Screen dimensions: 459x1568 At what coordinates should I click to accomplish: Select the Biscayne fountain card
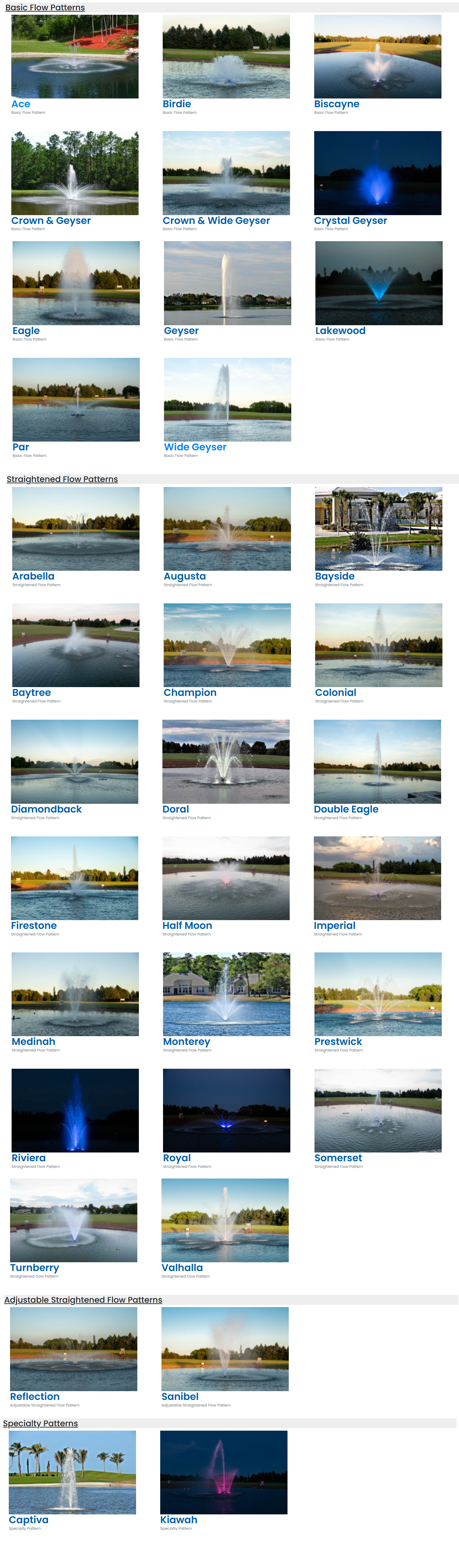(x=336, y=104)
